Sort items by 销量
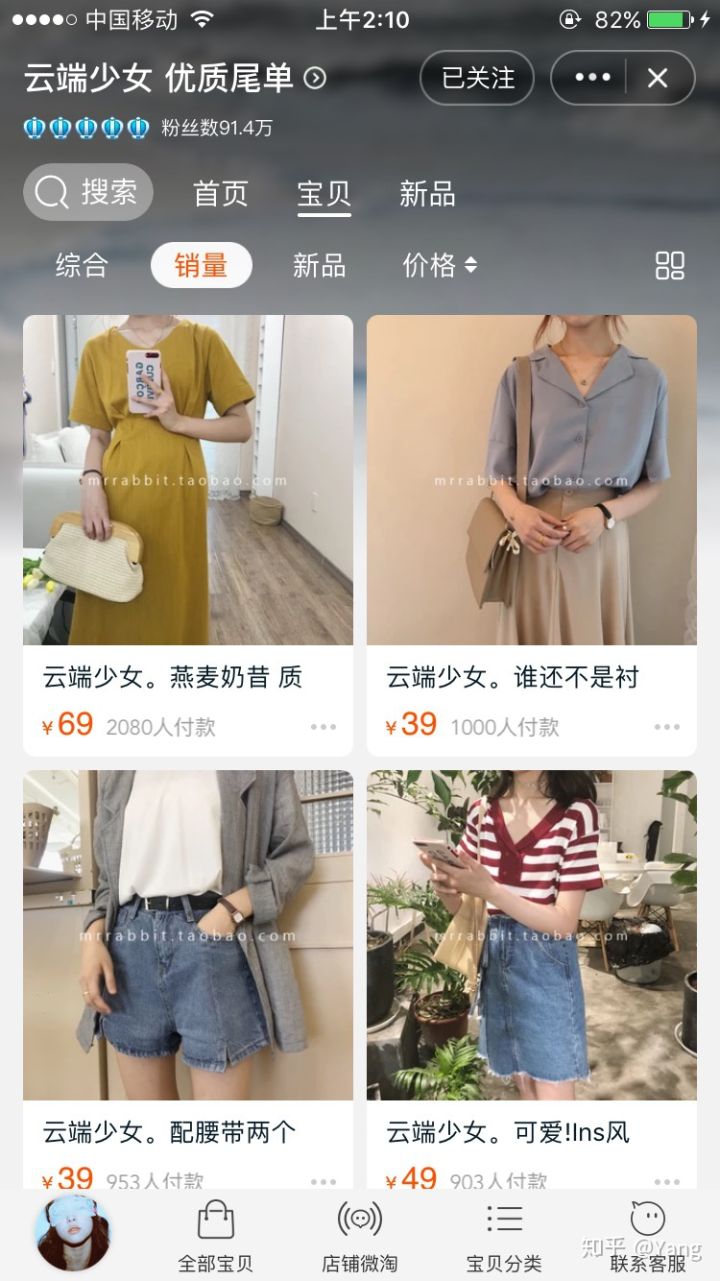The image size is (720, 1281). tap(201, 265)
